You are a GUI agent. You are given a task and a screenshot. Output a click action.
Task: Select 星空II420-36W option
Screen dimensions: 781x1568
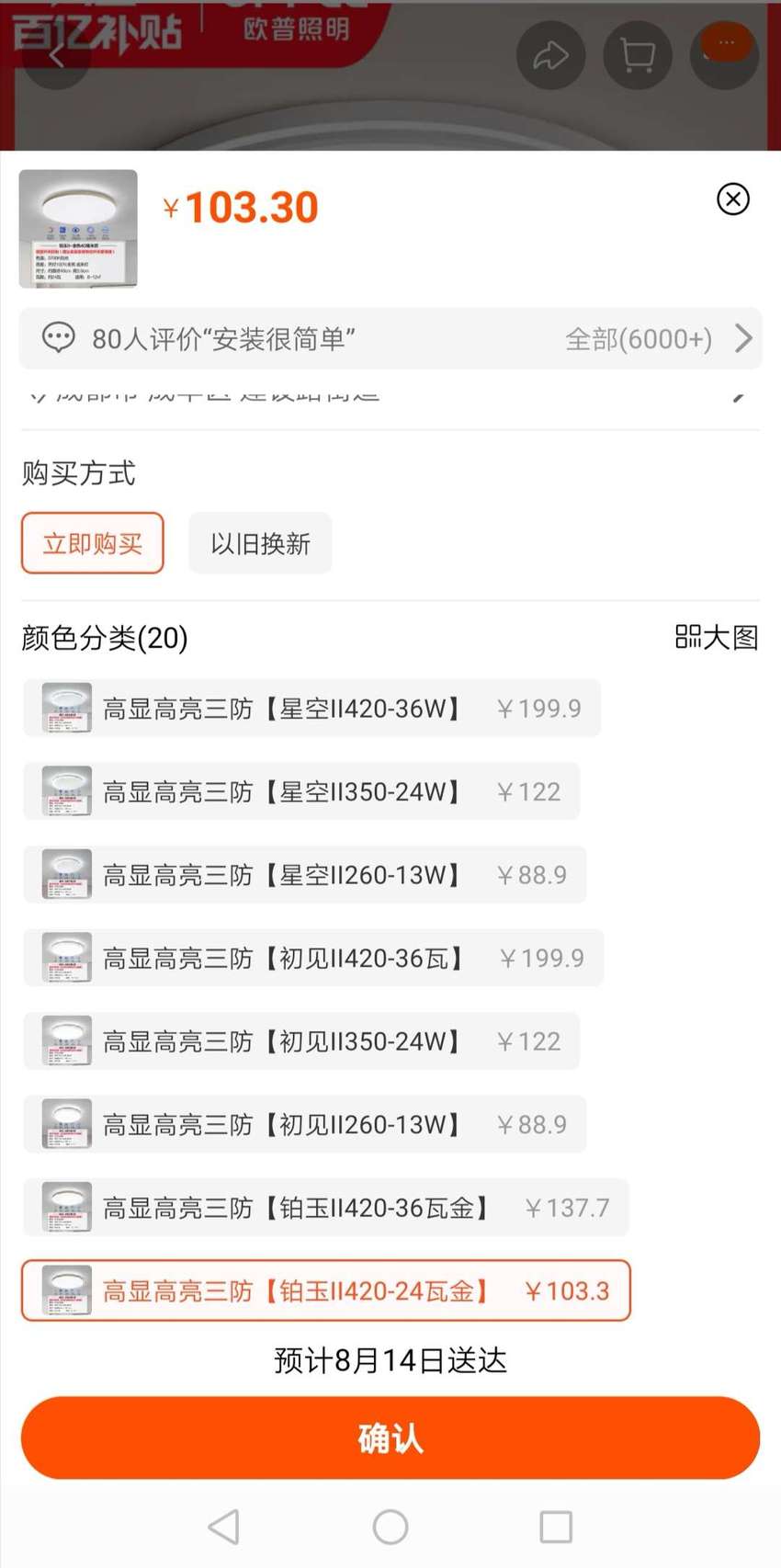311,708
